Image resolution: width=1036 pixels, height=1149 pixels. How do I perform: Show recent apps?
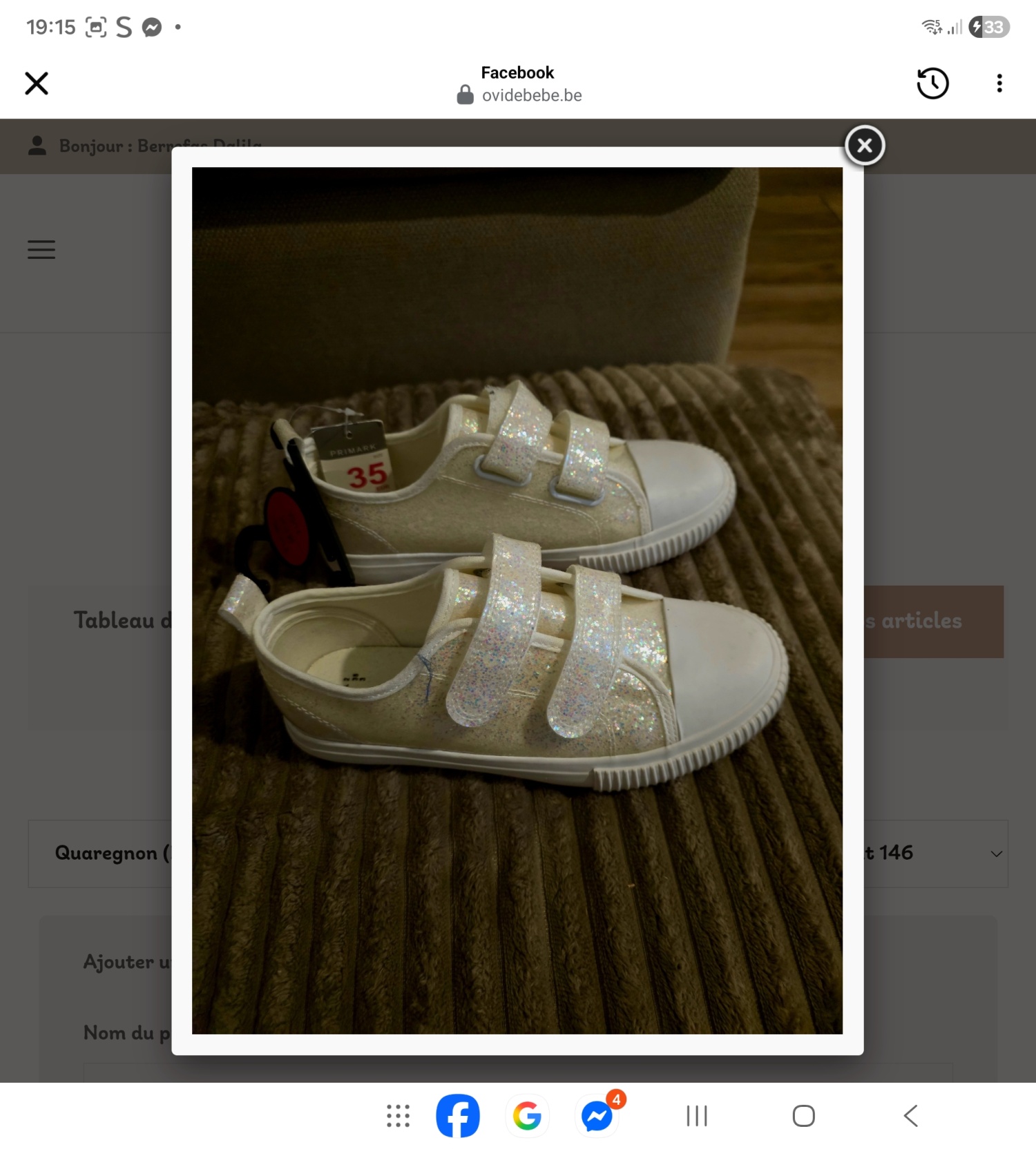coord(697,1115)
